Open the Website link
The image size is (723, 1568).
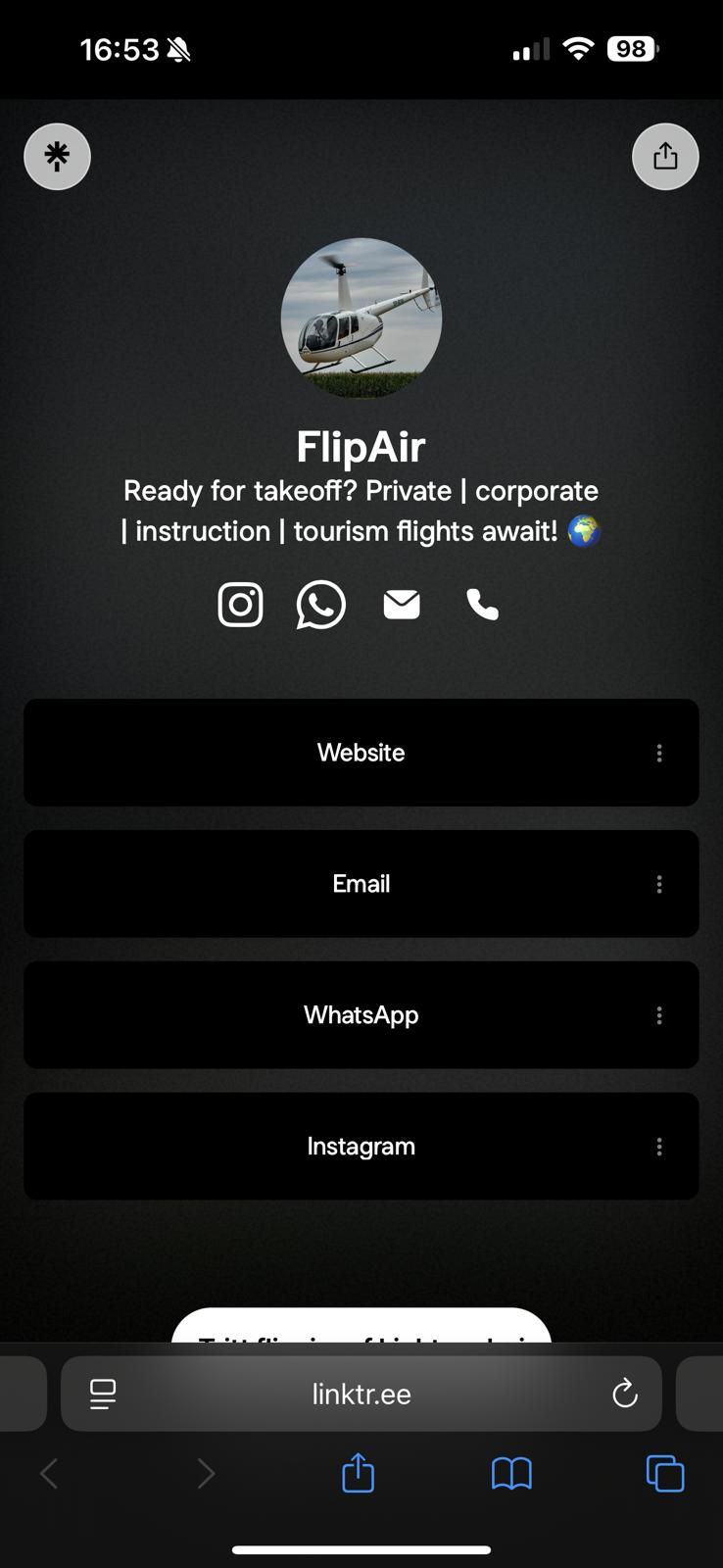coord(361,753)
